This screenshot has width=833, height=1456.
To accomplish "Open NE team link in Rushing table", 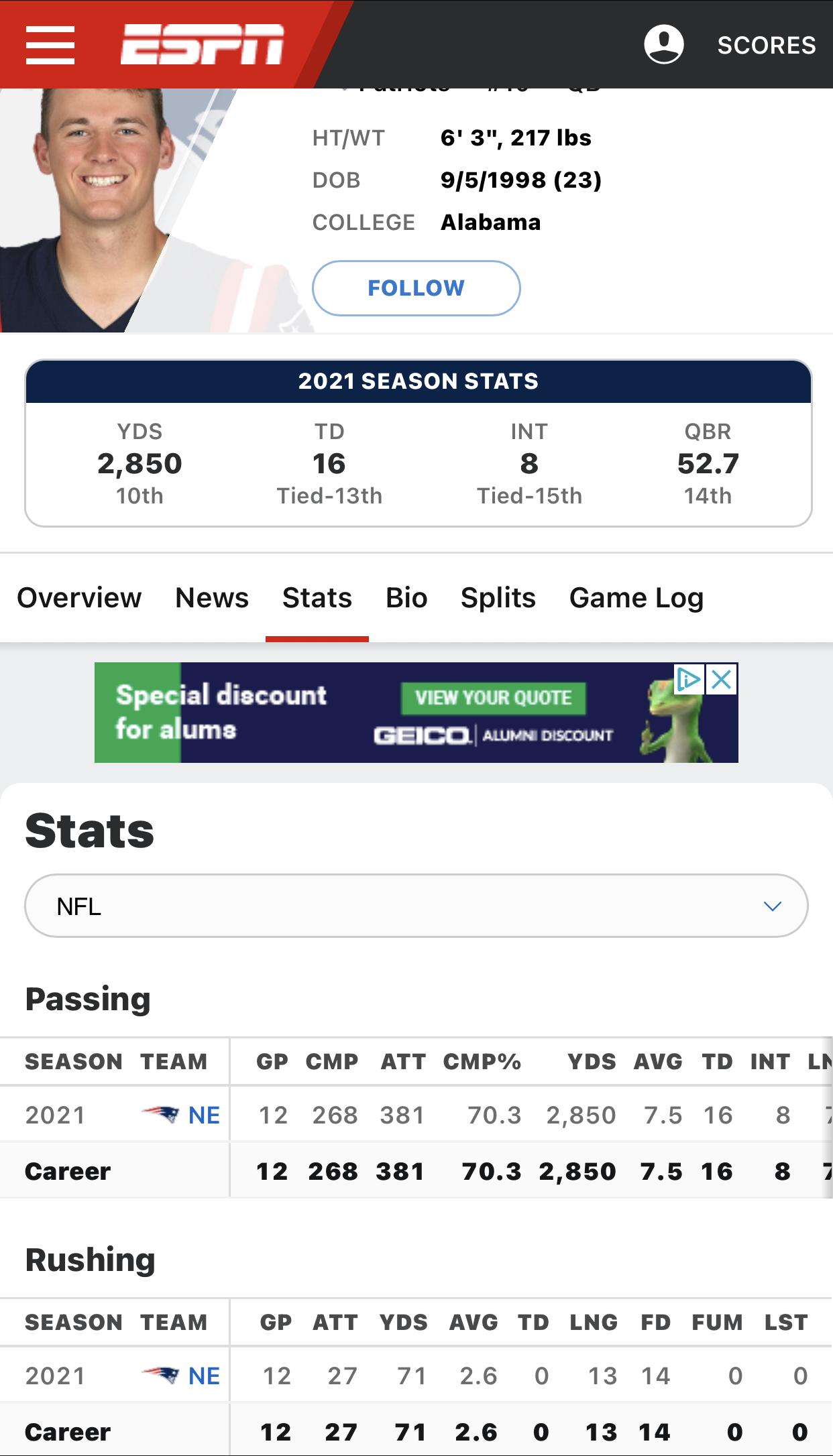I will point(203,1376).
